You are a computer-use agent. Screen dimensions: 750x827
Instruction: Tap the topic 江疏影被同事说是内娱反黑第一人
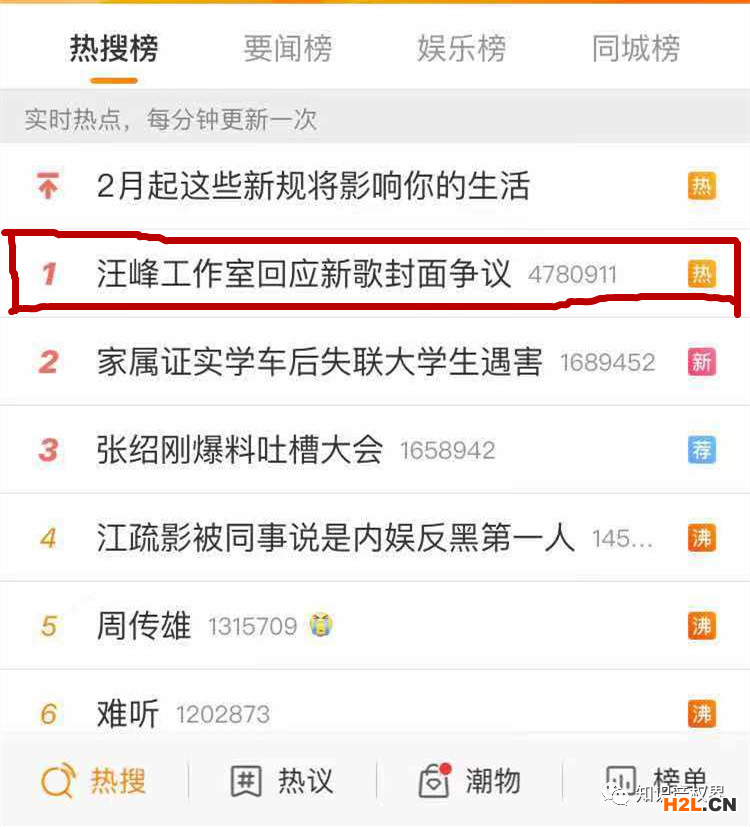click(x=336, y=538)
